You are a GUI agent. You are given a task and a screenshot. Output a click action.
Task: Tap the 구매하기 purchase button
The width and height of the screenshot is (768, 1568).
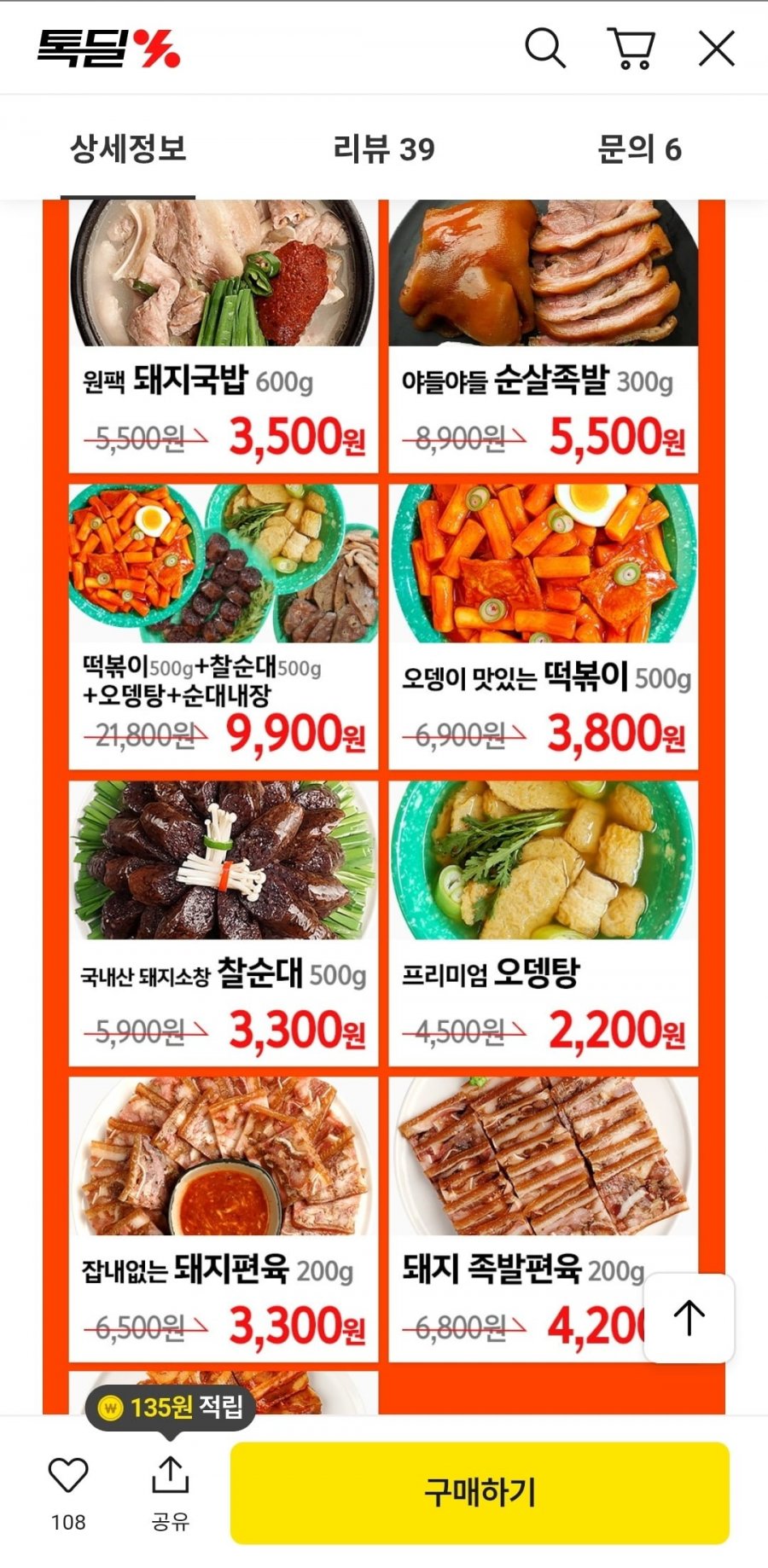[480, 1493]
